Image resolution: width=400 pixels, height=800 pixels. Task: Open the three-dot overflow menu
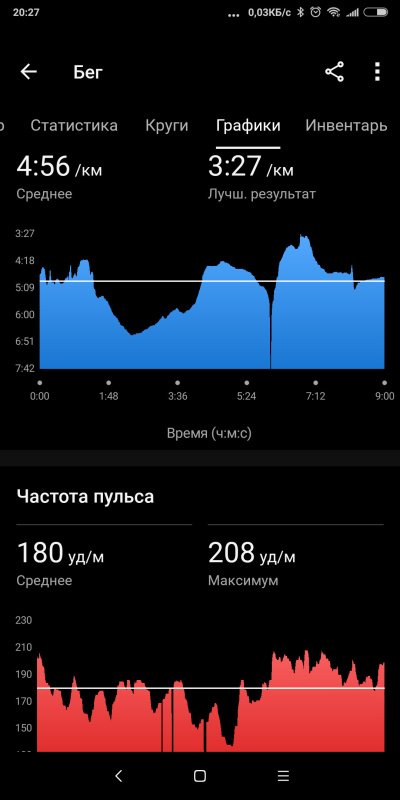(x=377, y=72)
